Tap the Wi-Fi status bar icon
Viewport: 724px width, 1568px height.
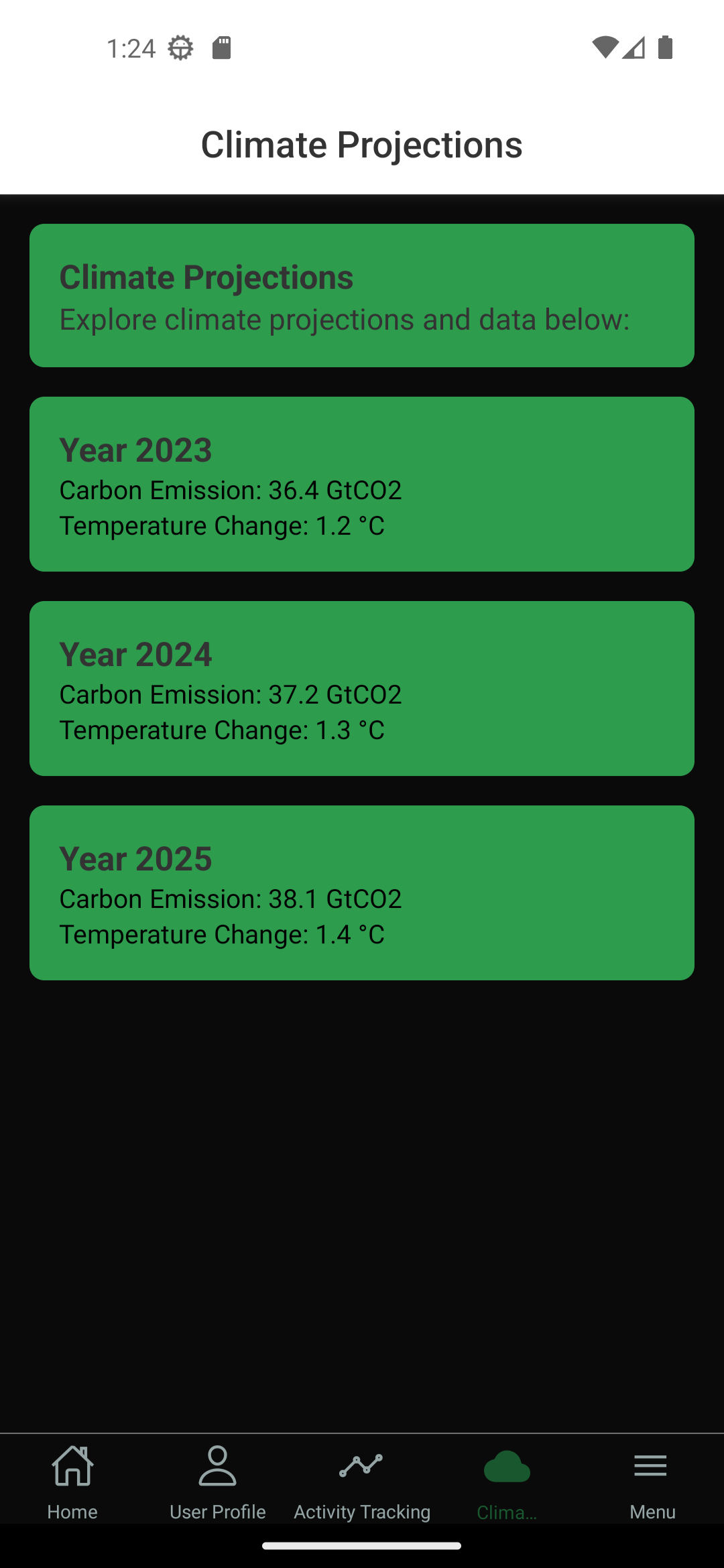click(605, 48)
